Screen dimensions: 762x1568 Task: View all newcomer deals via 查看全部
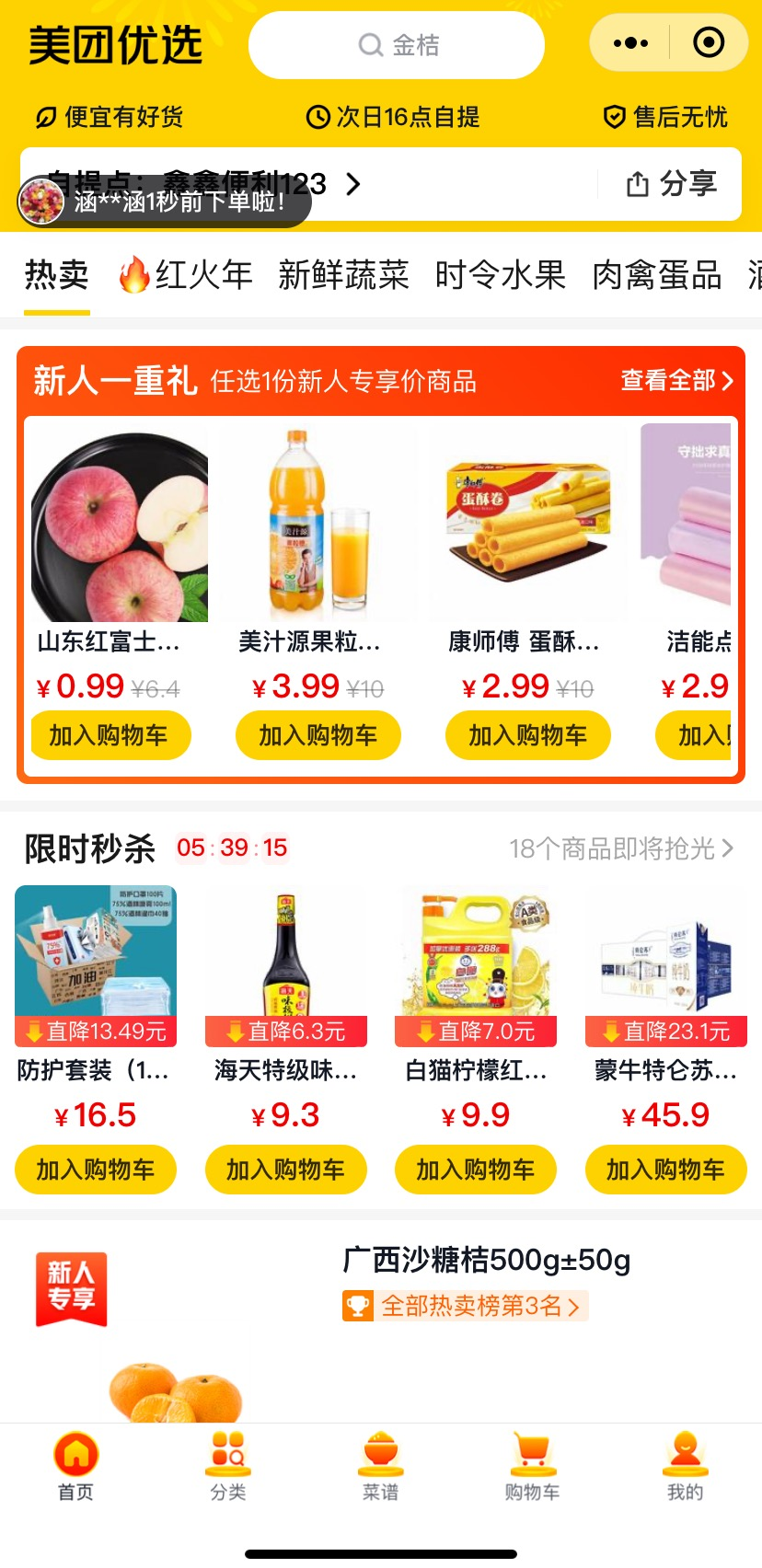click(x=676, y=380)
